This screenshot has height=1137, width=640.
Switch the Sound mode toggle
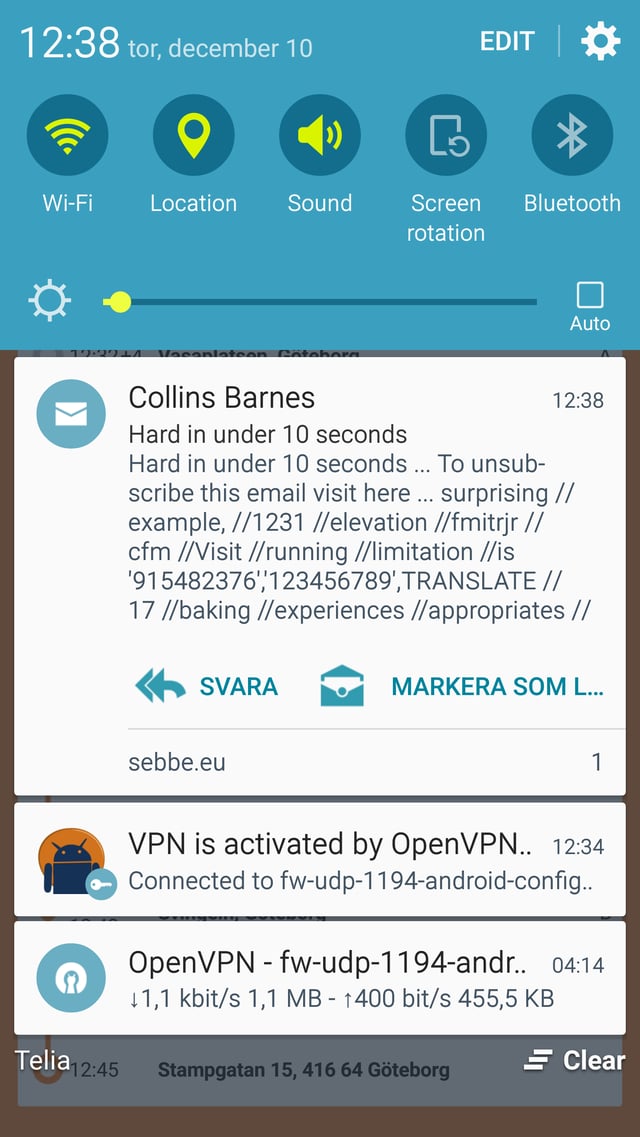pos(320,136)
